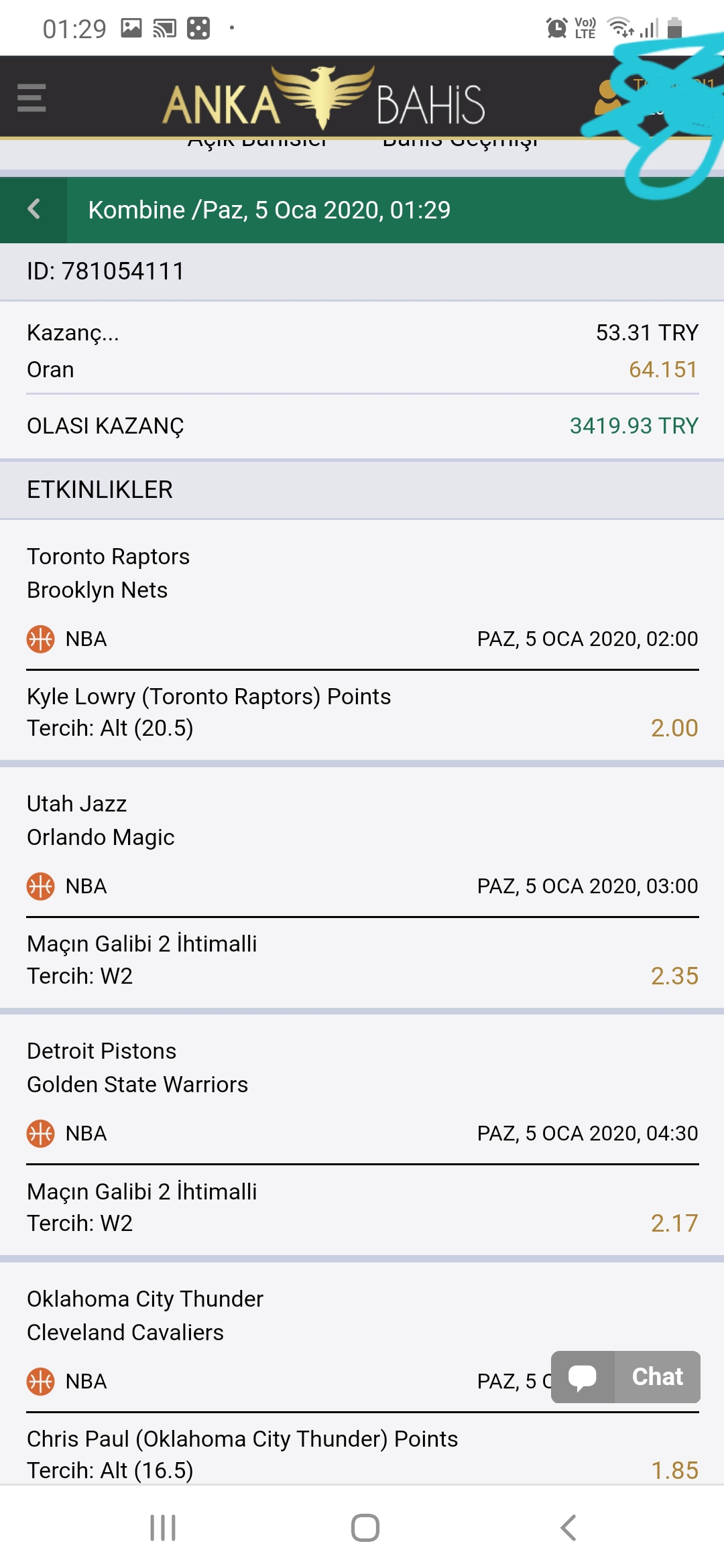Viewport: 724px width, 1568px height.
Task: Open the recent apps view
Action: point(163,1528)
